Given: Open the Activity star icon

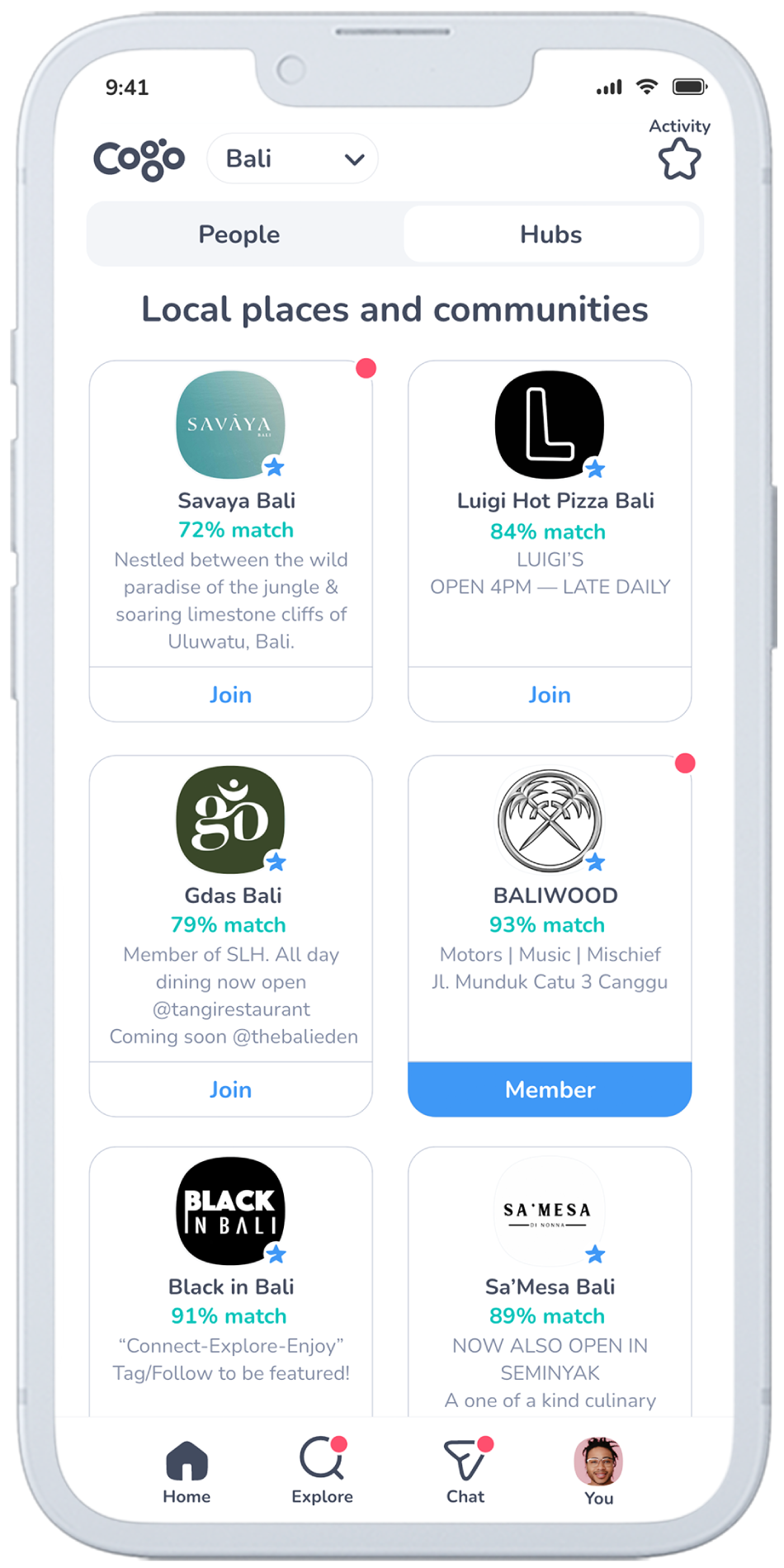Looking at the screenshot, I should pyautogui.click(x=679, y=158).
